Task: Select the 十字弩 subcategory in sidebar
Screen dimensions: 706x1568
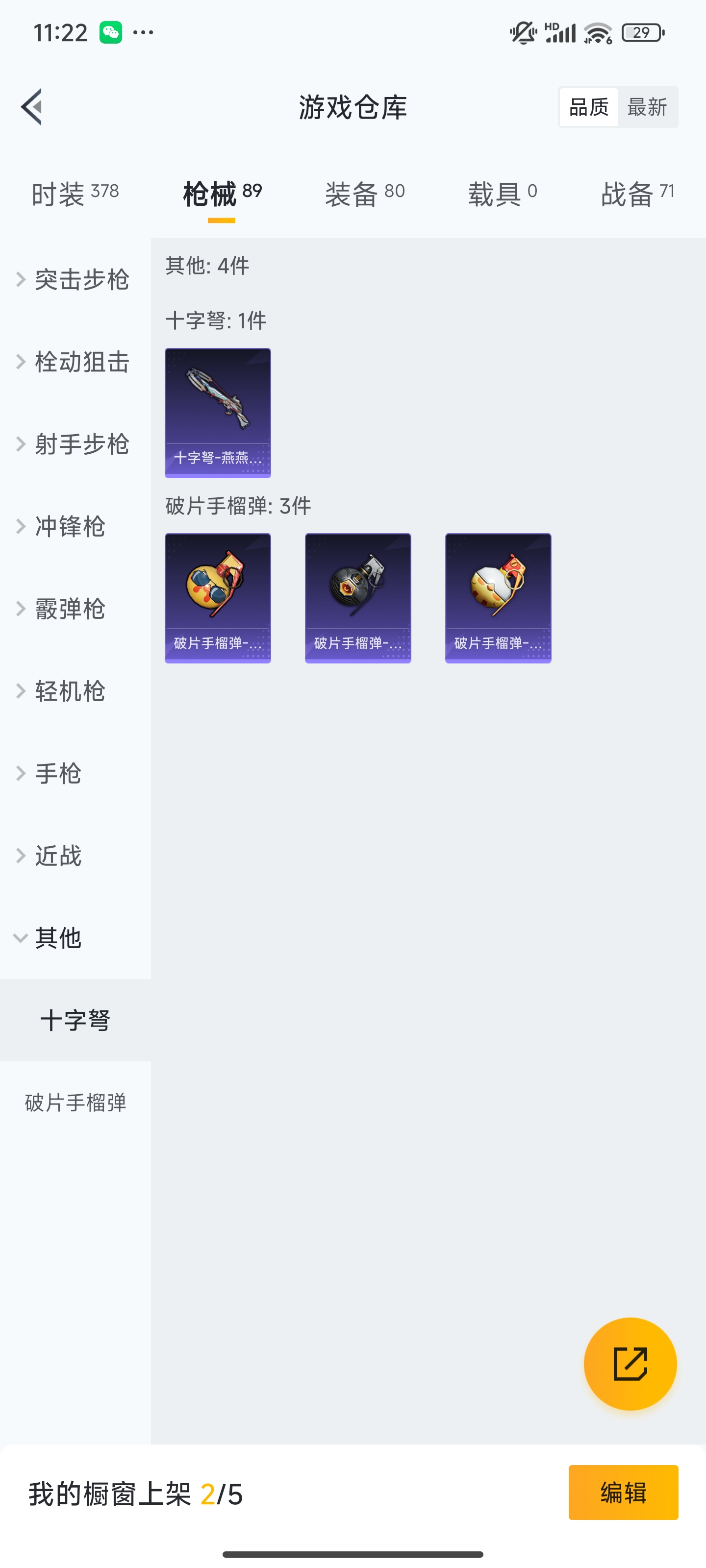Action: (x=75, y=1020)
